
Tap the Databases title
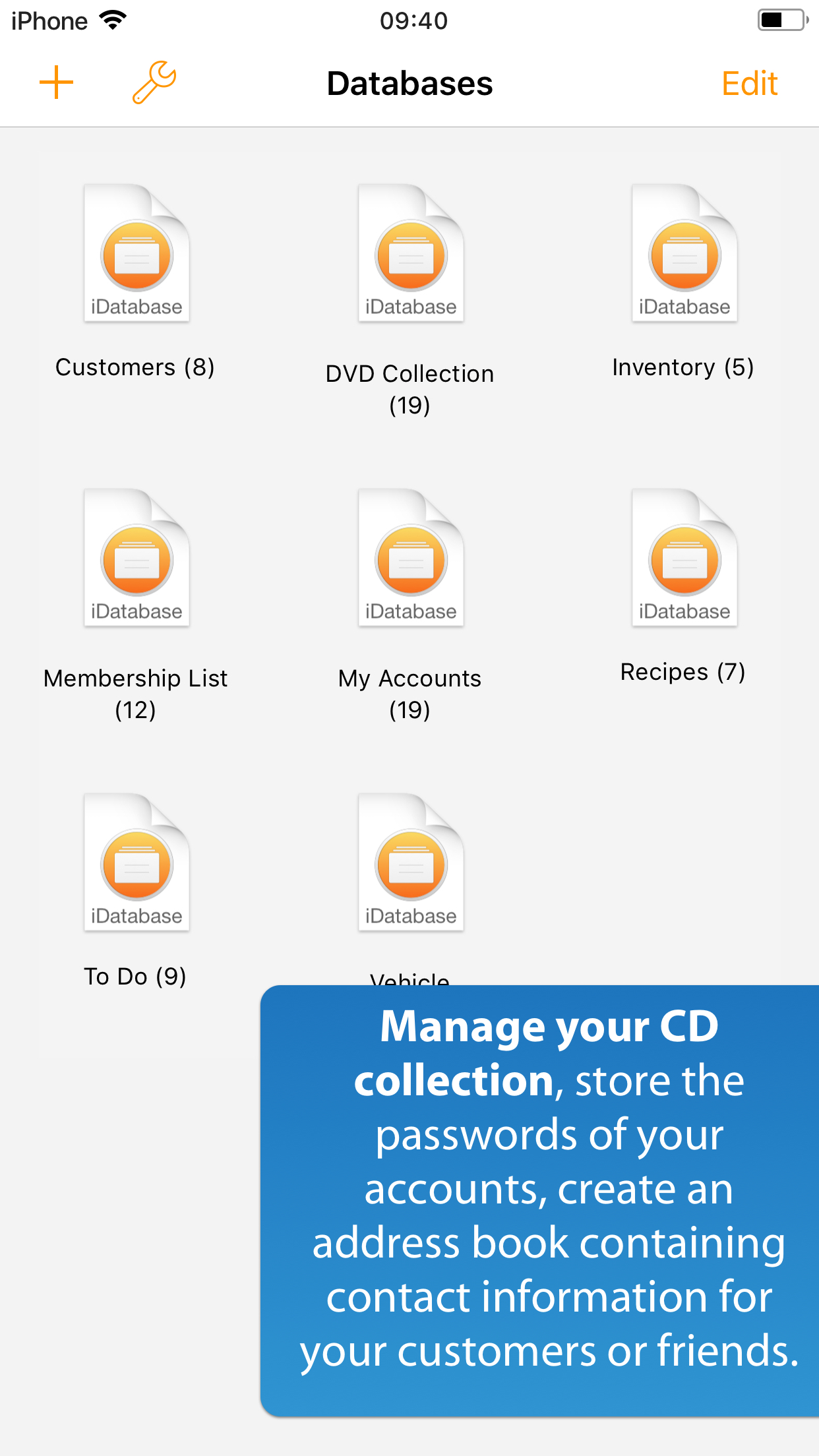pos(409,82)
